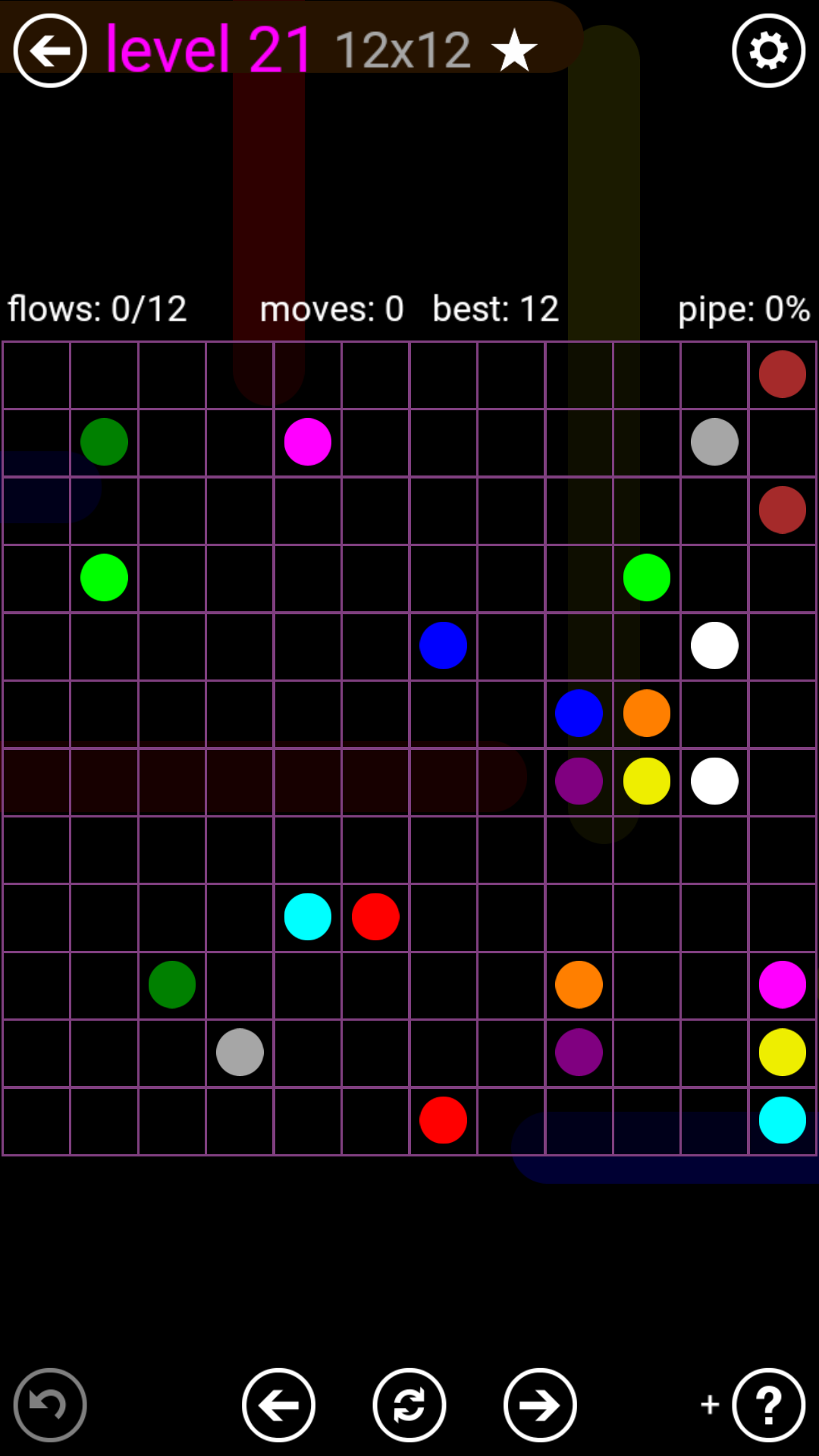Select the gray dot in the second row
Screen dimensions: 819x1456
(x=714, y=442)
